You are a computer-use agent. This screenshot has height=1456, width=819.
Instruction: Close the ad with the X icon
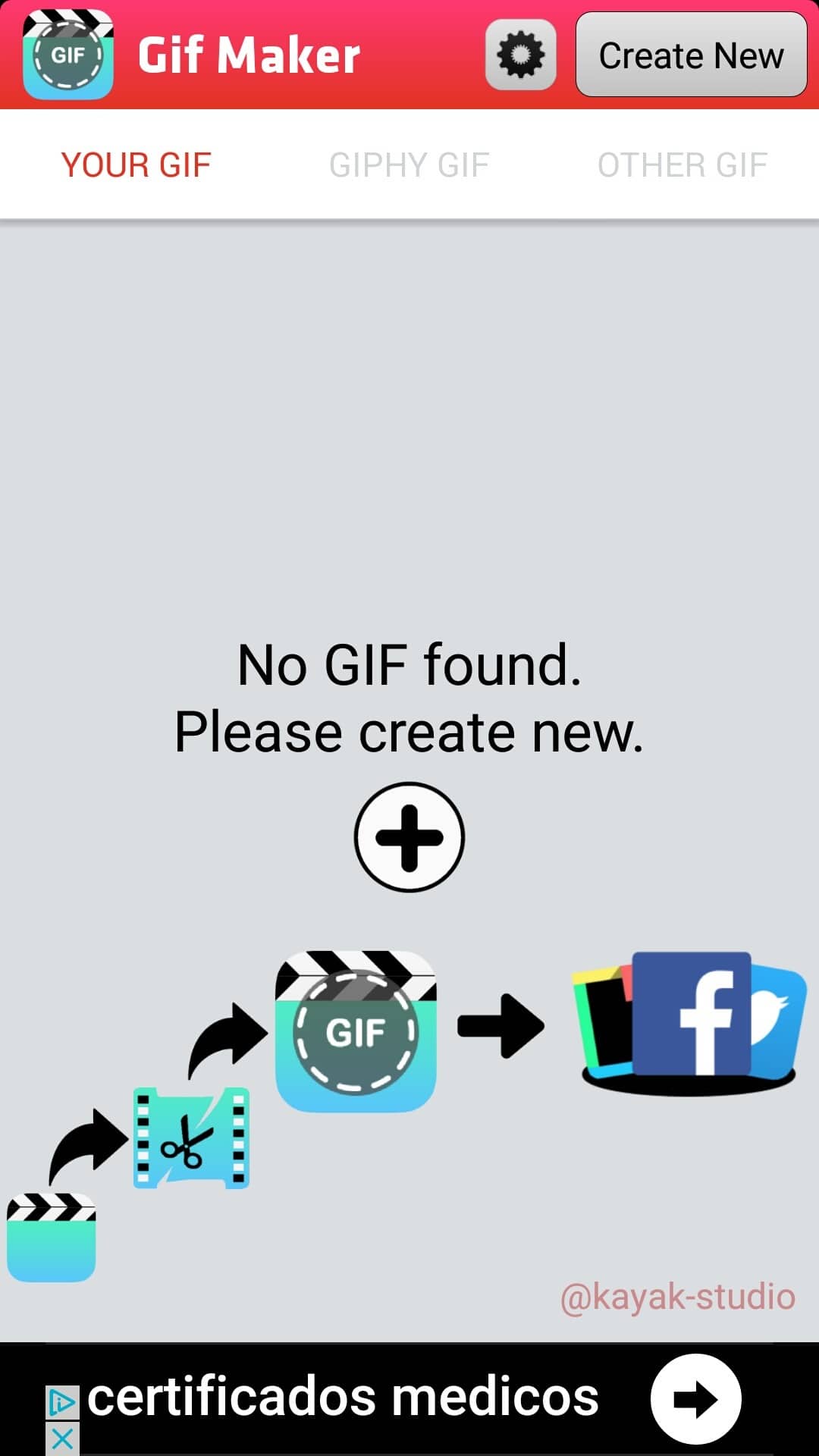[x=62, y=1439]
